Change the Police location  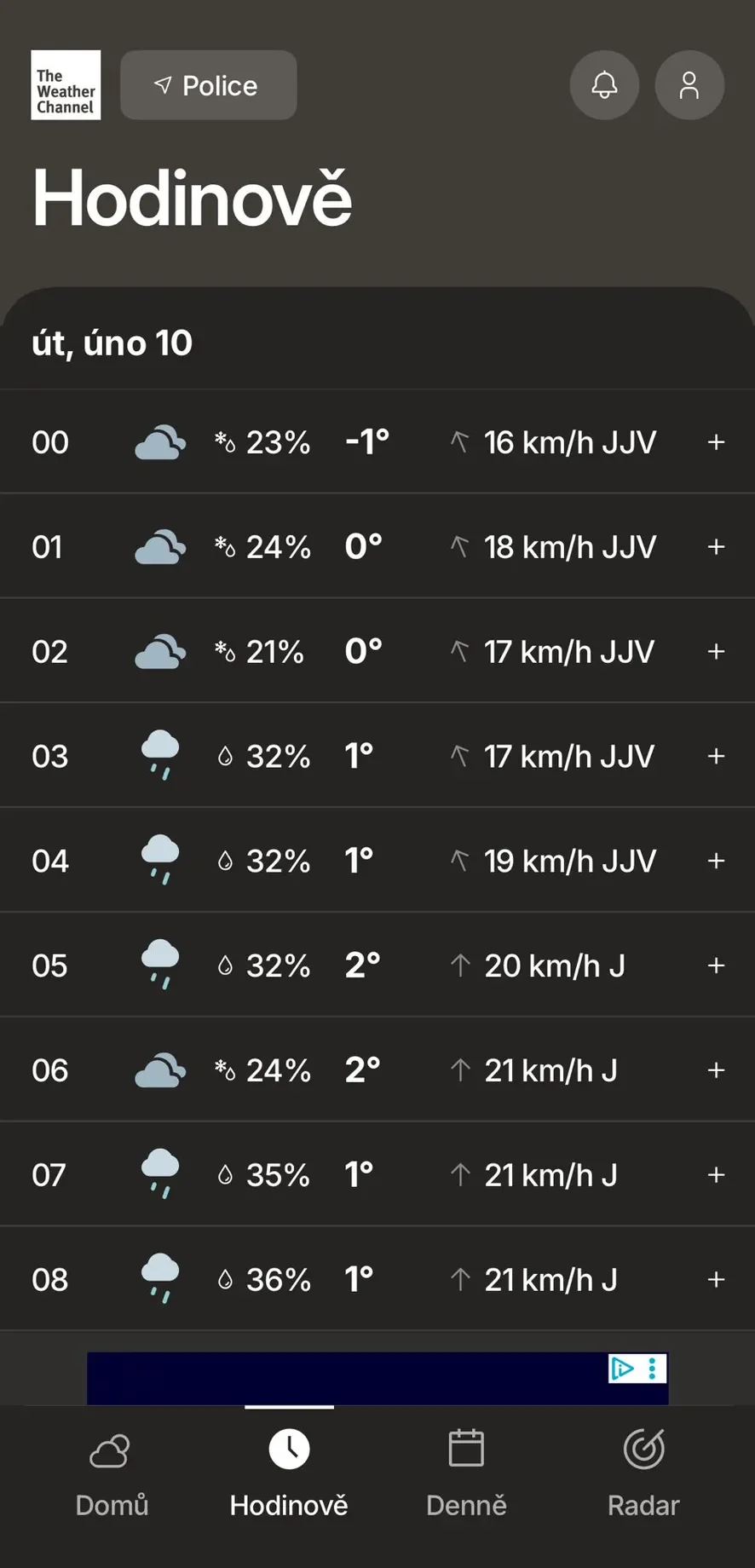pyautogui.click(x=209, y=85)
